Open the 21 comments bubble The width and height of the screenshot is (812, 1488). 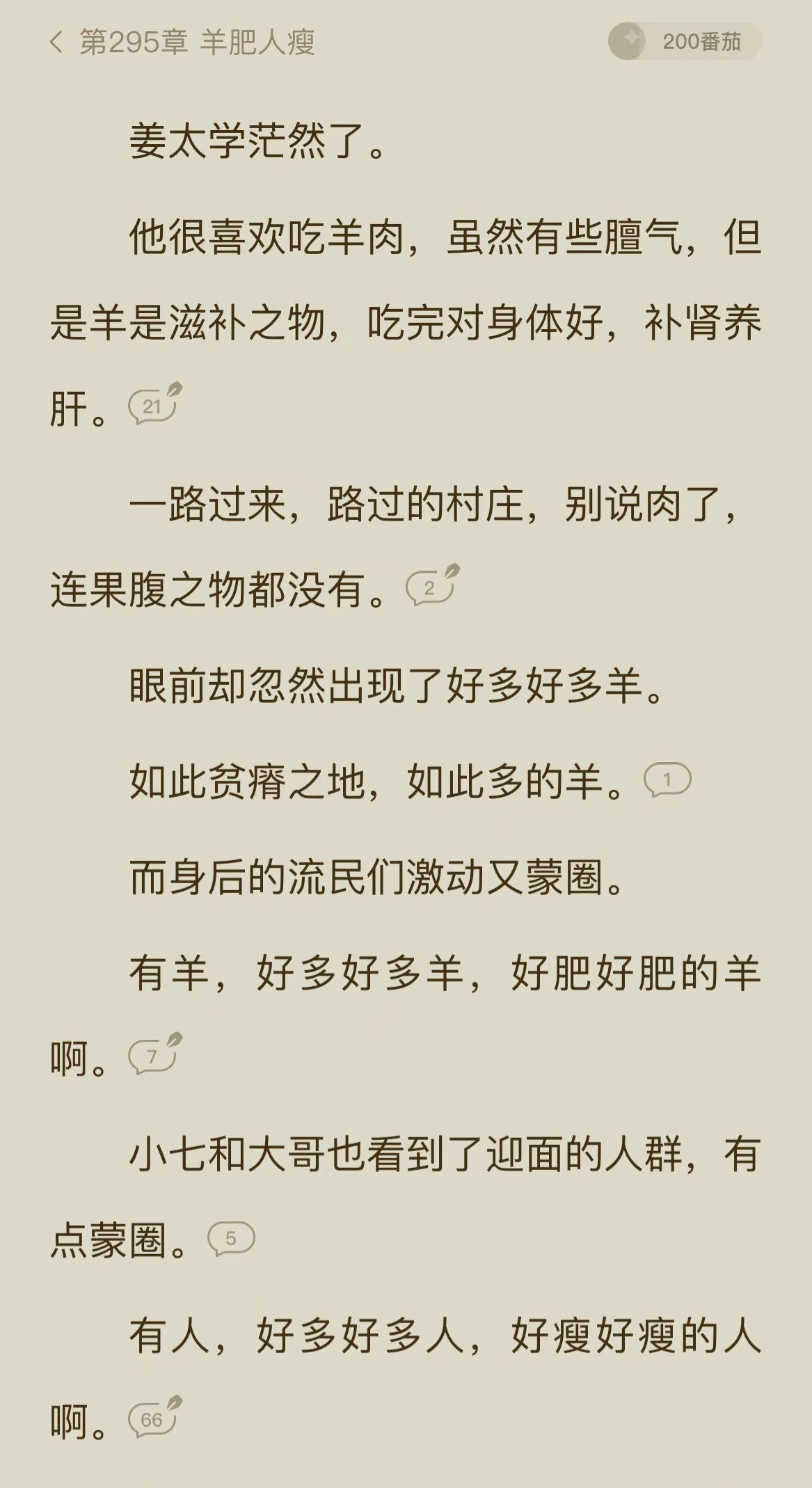(x=153, y=406)
